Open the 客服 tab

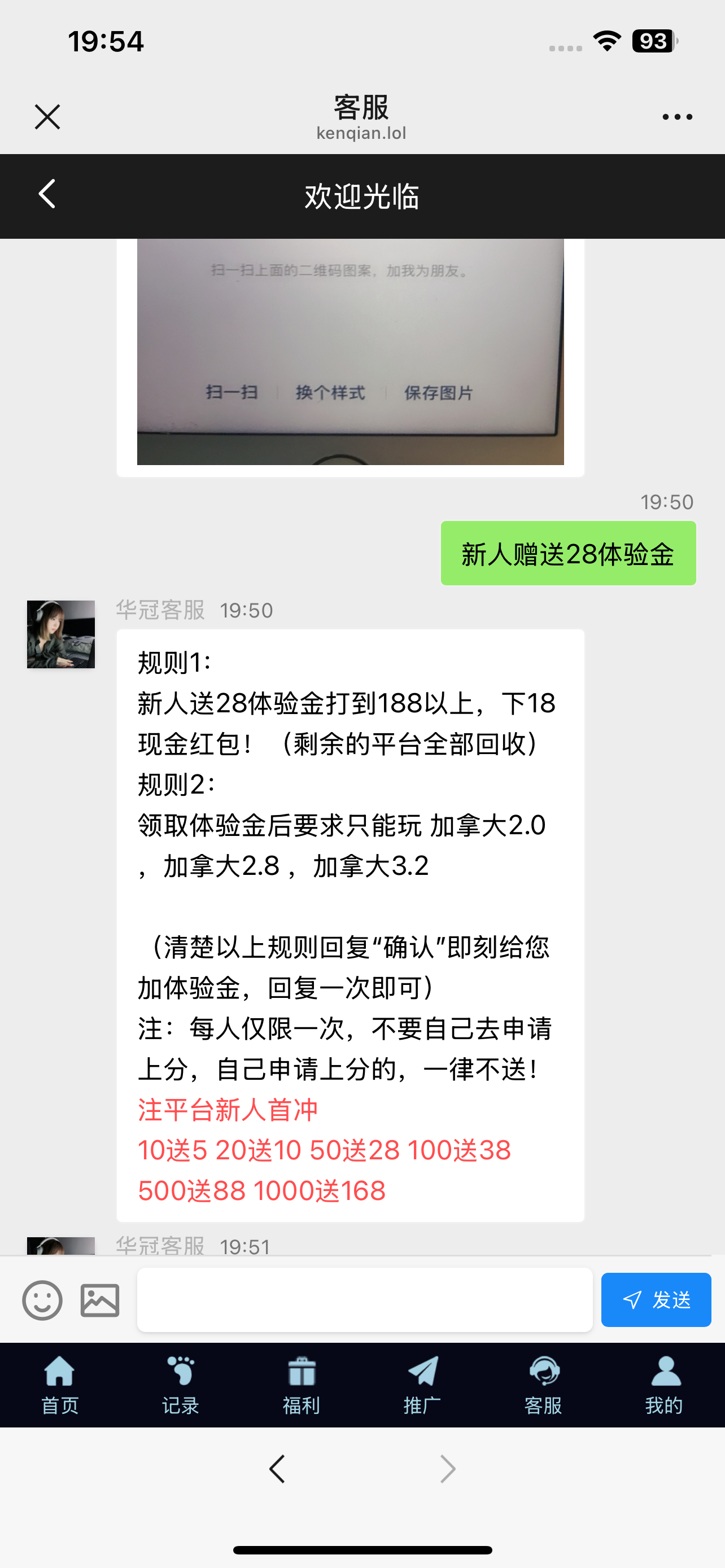tap(543, 1385)
